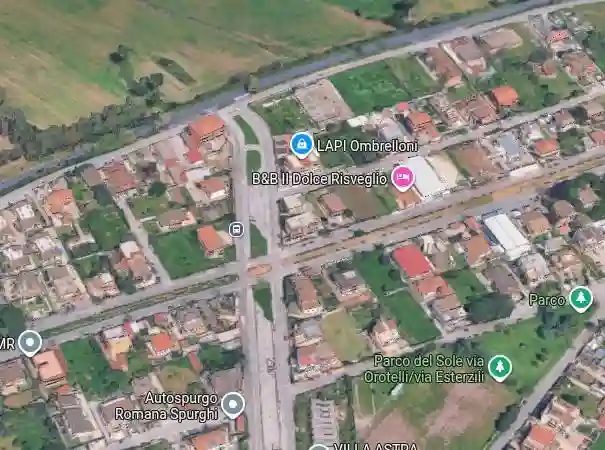Tap the bus stop marker on the road
Viewport: 605px width, 450px height.
click(x=236, y=229)
